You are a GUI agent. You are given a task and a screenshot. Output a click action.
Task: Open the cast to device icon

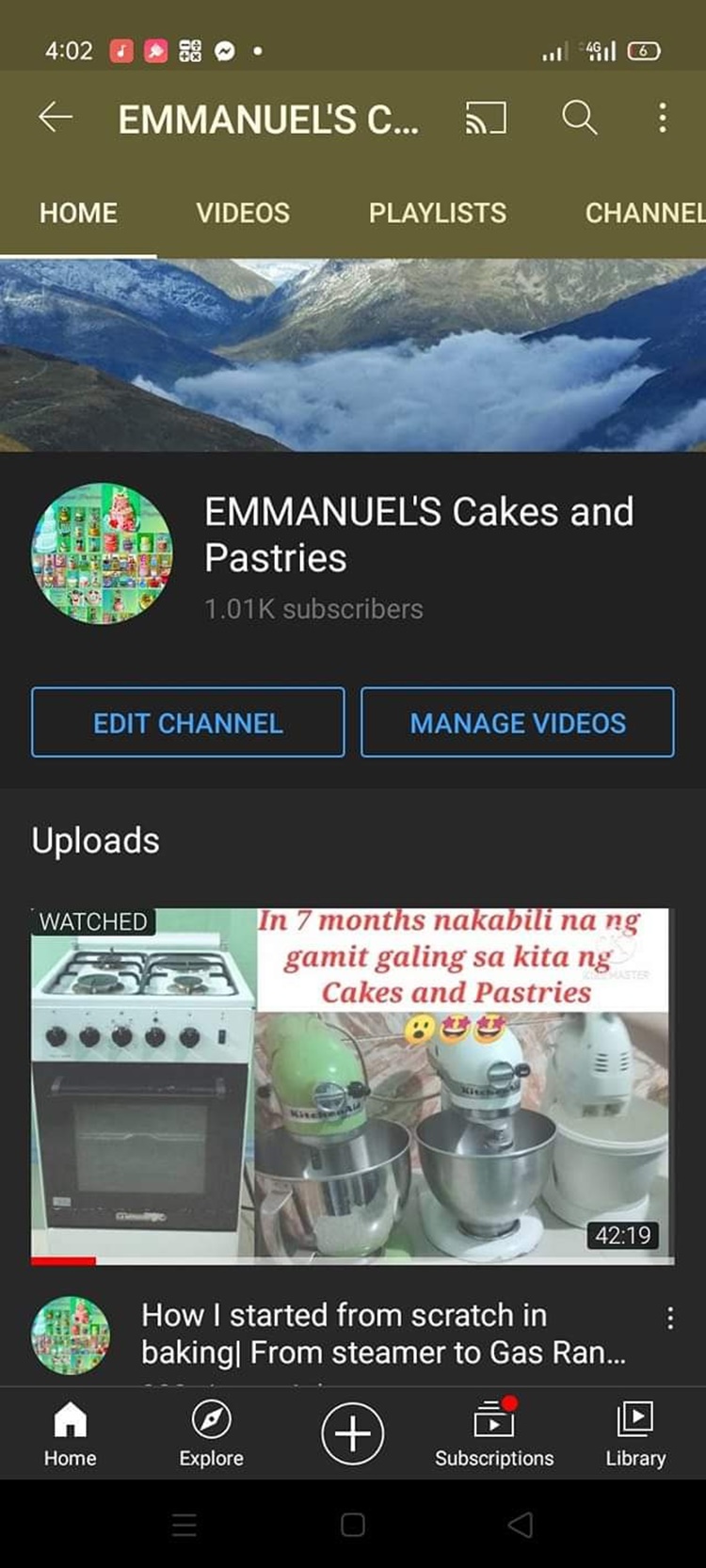tap(486, 118)
